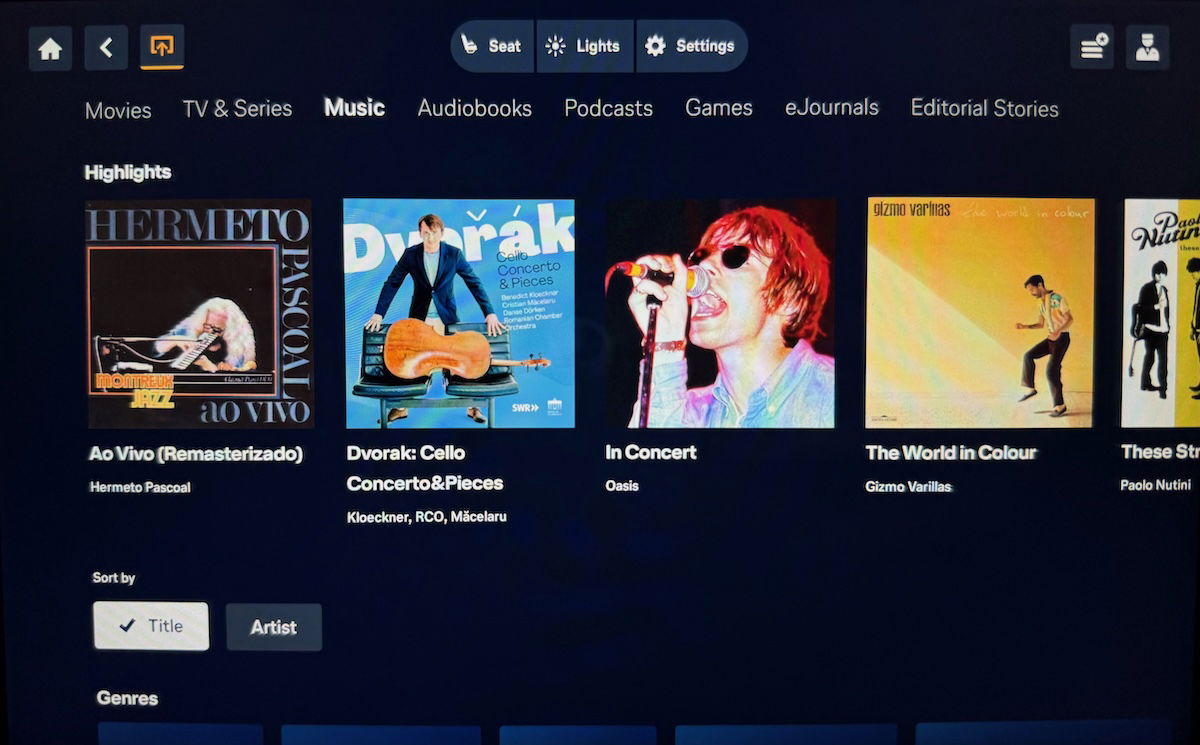Image resolution: width=1200 pixels, height=745 pixels.
Task: Select the Audiobooks tab
Action: (x=474, y=108)
